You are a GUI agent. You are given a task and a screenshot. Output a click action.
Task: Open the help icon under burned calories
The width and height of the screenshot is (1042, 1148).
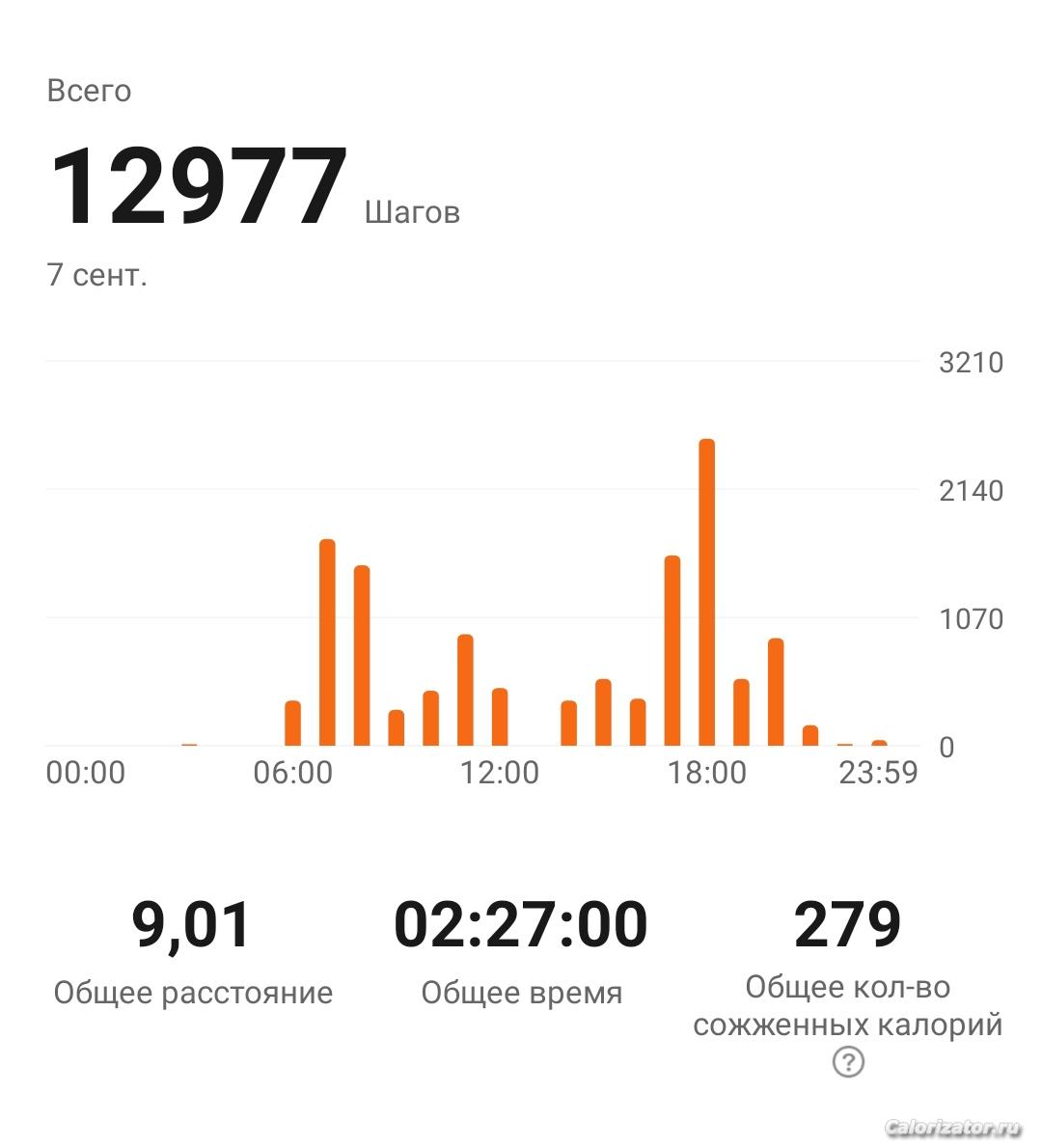(x=848, y=1062)
